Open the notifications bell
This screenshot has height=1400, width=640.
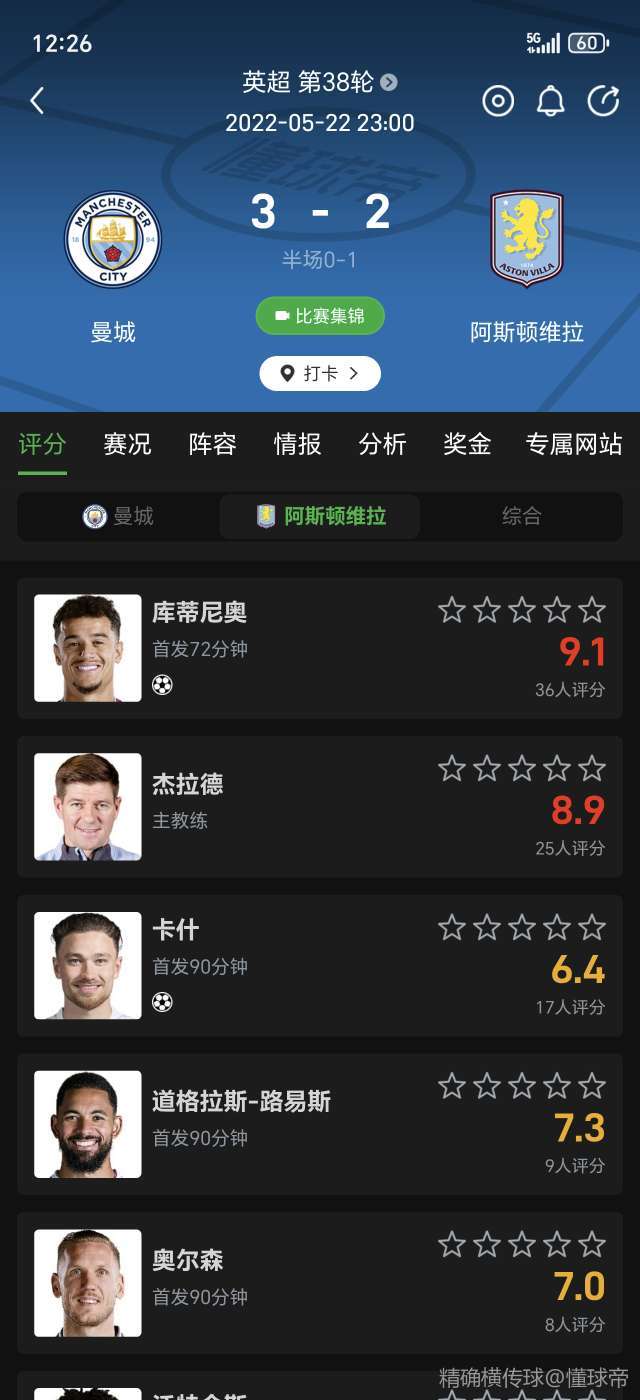[x=551, y=101]
